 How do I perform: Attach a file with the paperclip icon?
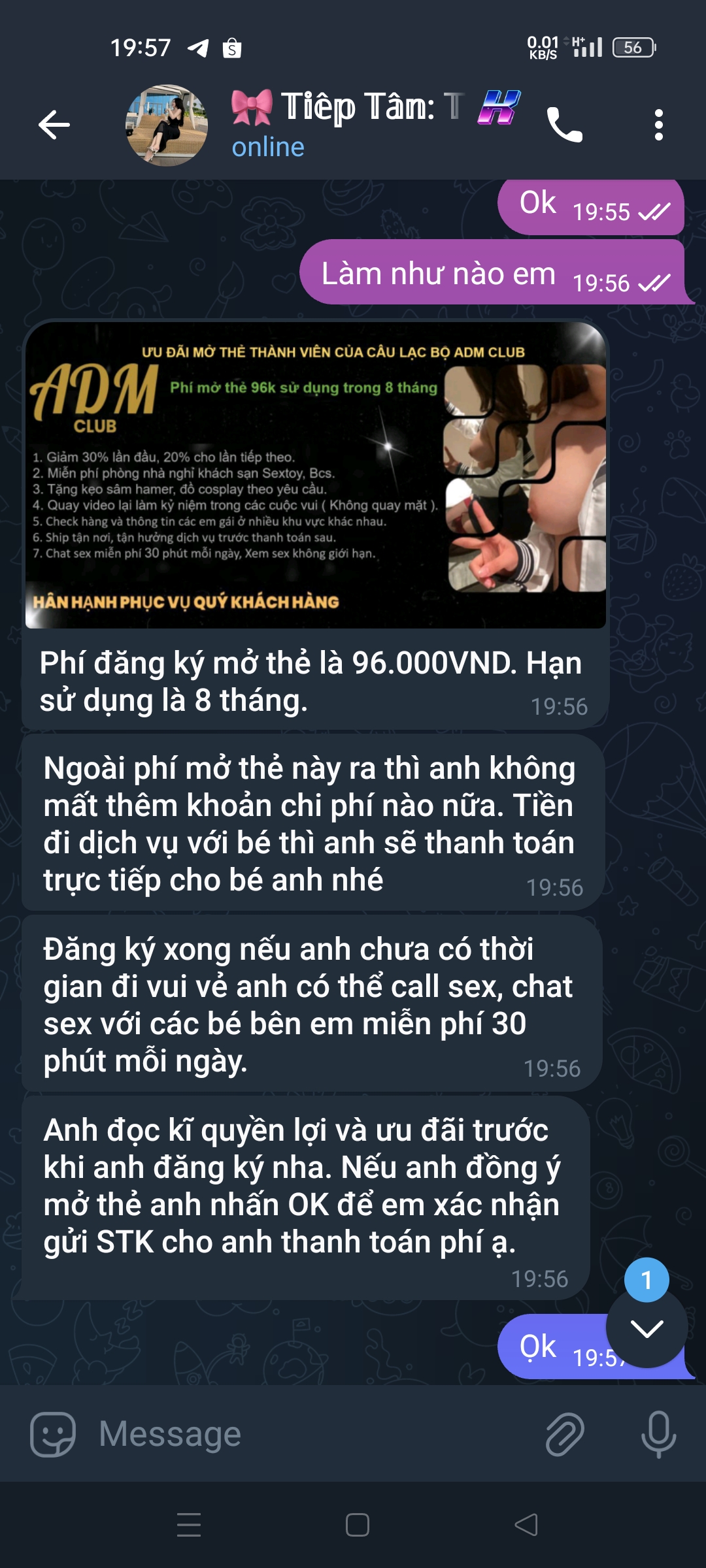tap(564, 1434)
